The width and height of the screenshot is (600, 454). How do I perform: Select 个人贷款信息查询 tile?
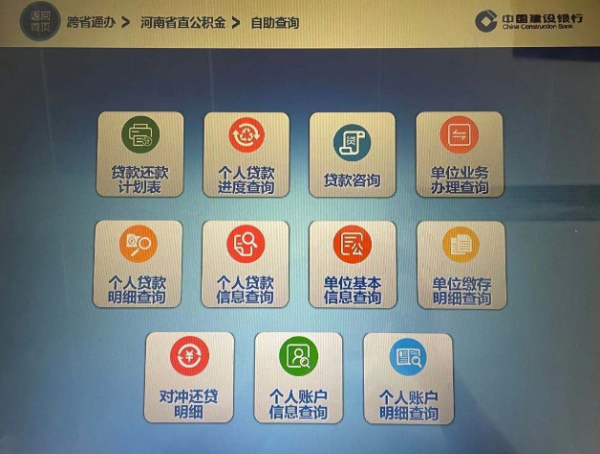(x=245, y=264)
